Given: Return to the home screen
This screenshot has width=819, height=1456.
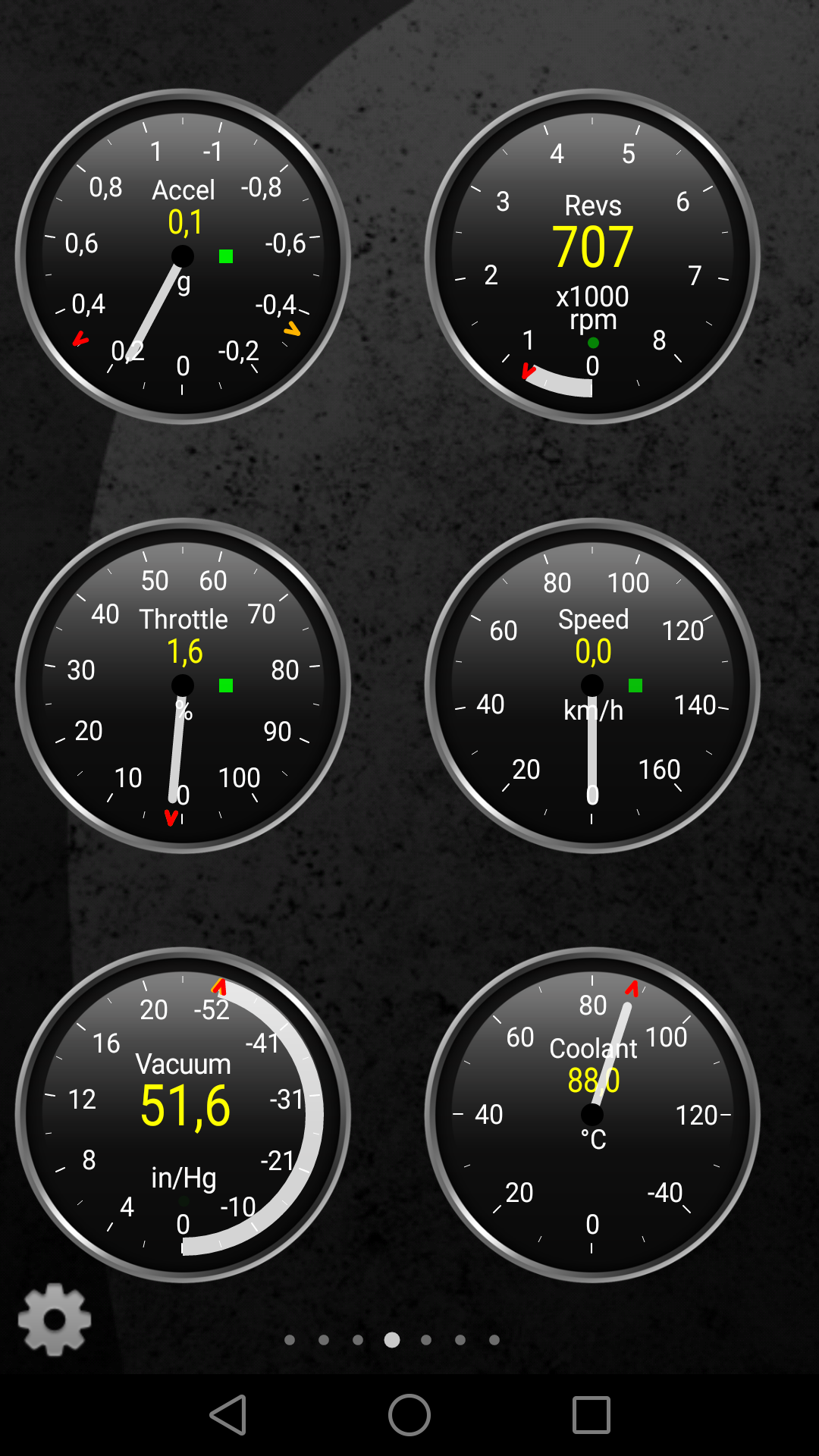Looking at the screenshot, I should pyautogui.click(x=409, y=1415).
